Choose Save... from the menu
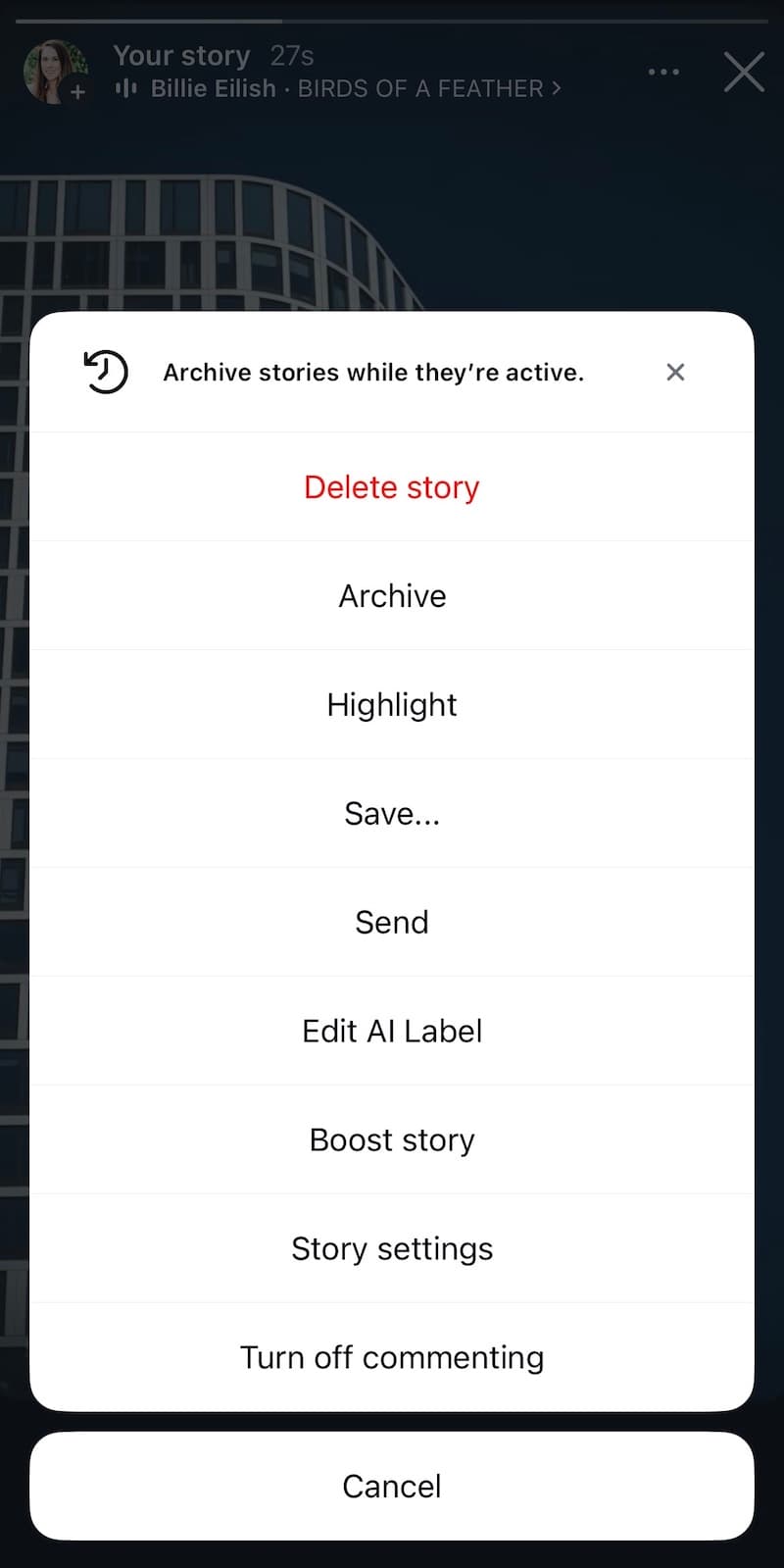 (x=392, y=813)
